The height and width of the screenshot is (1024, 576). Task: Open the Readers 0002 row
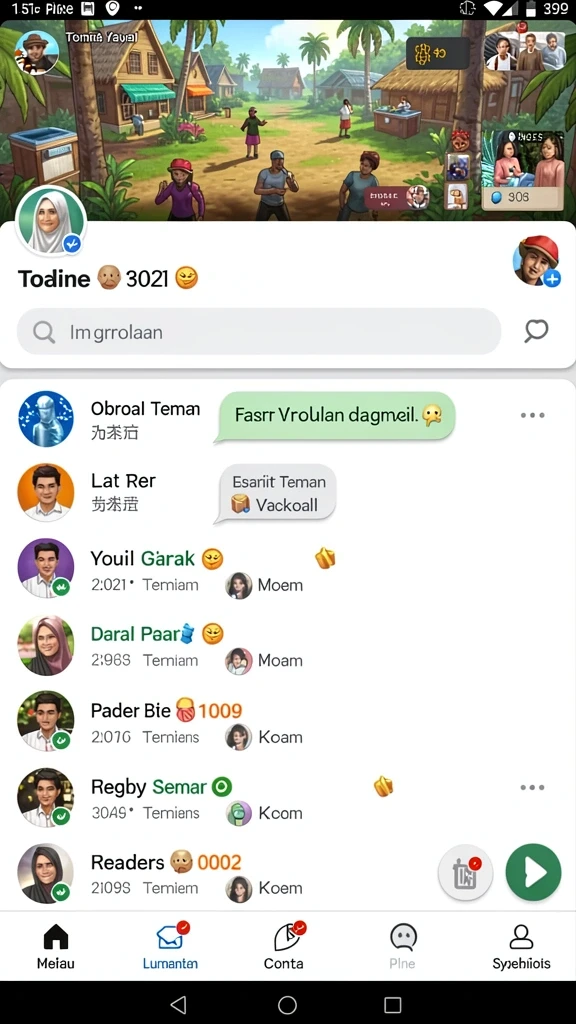tap(222, 873)
